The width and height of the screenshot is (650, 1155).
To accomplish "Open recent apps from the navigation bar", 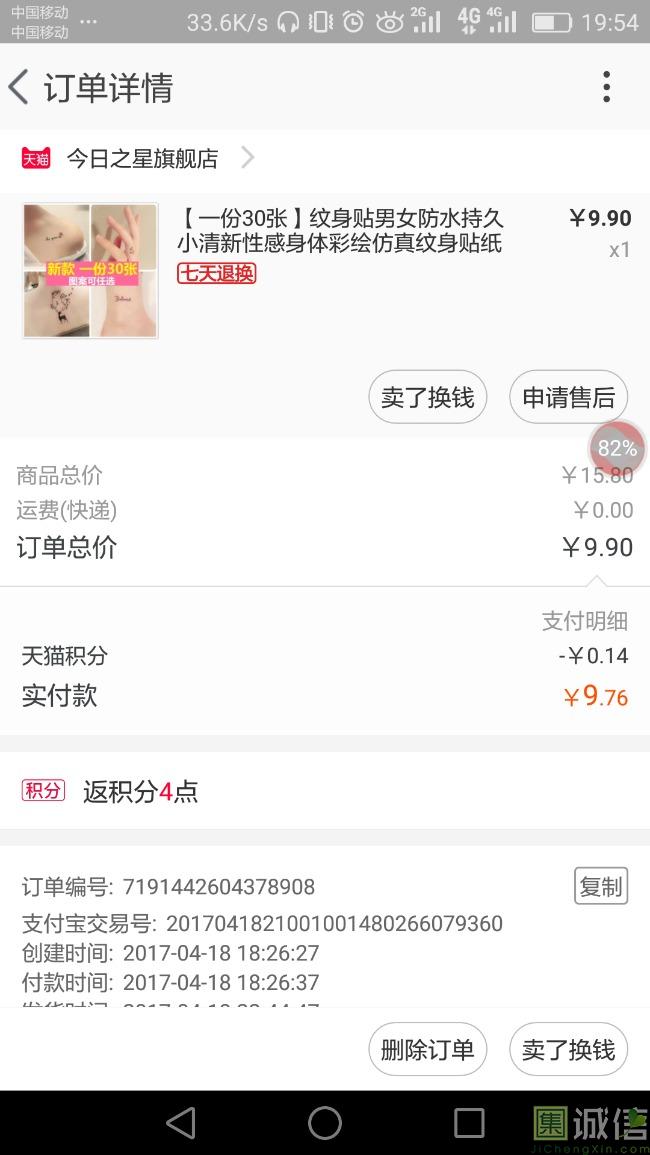I will [x=469, y=1123].
